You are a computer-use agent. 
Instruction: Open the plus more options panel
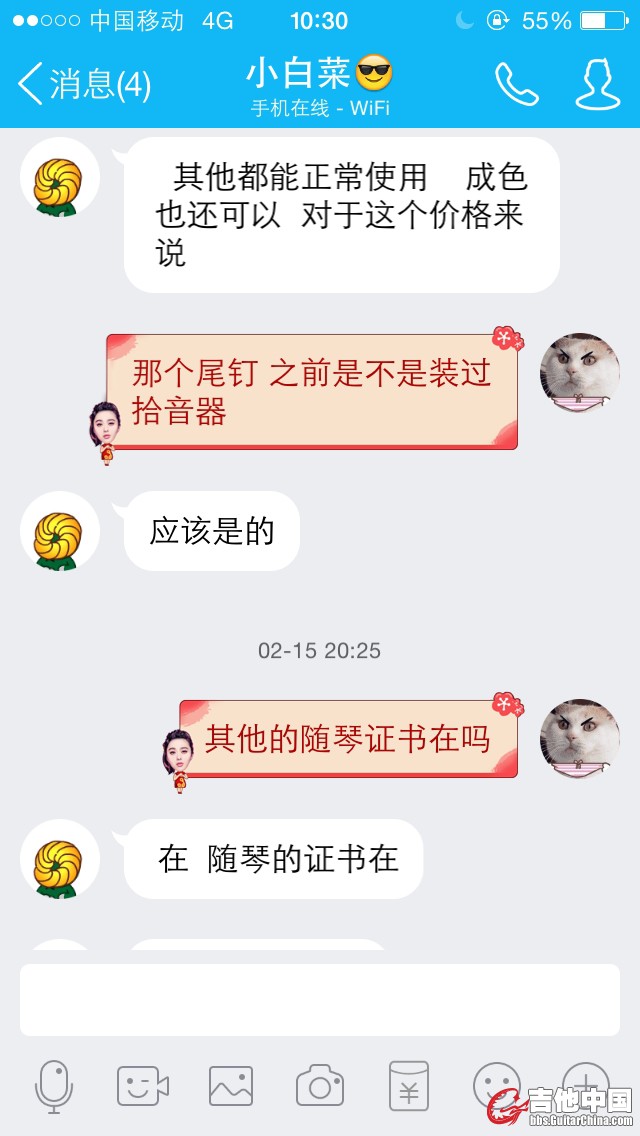(585, 1078)
